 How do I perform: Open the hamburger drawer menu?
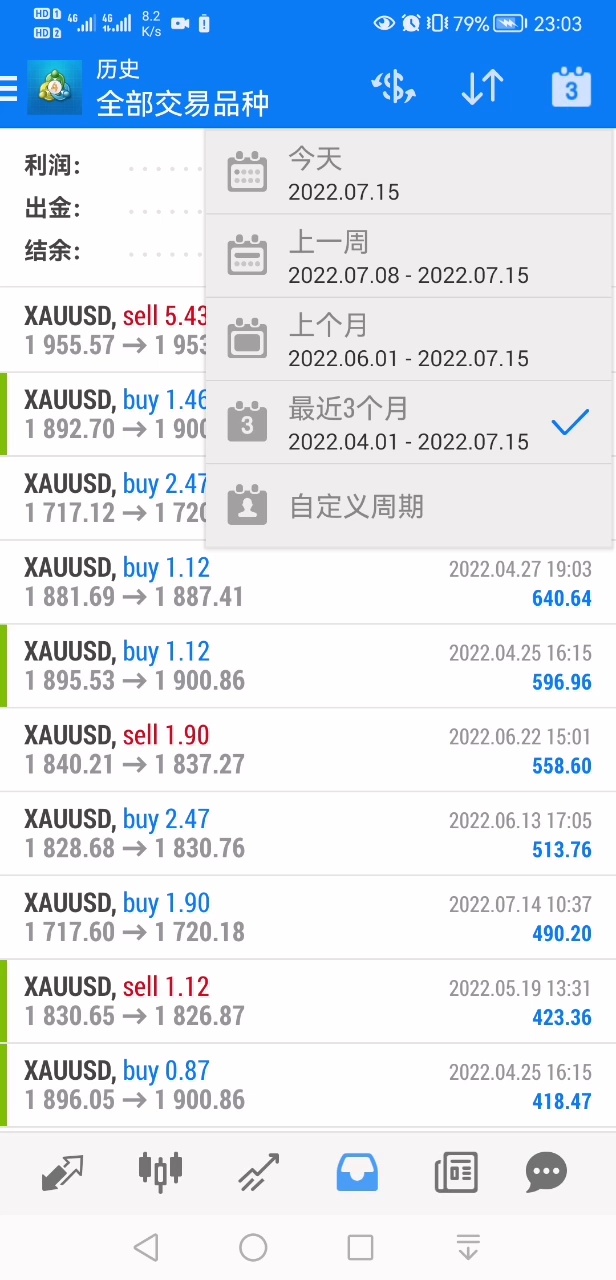[8, 88]
